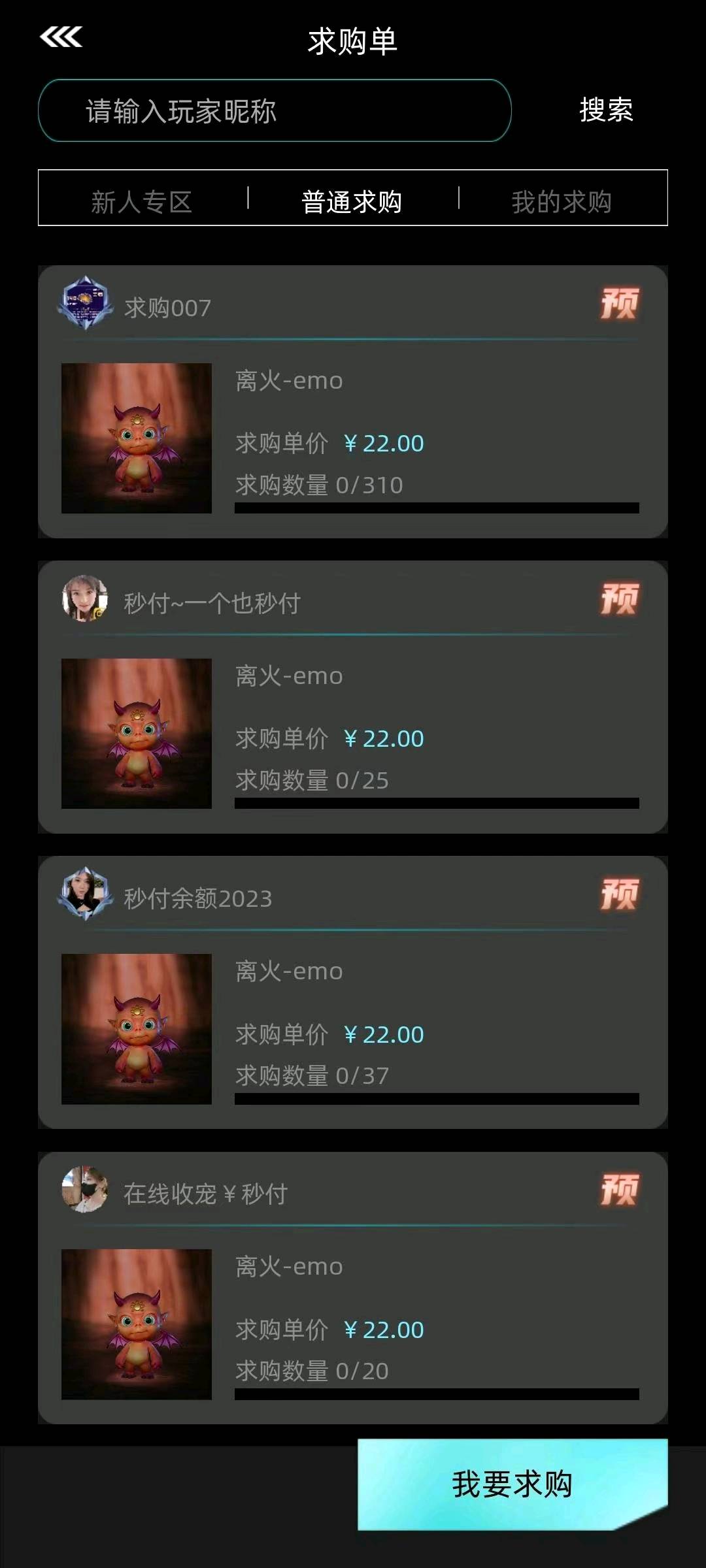
Task: Open the 我的求购 tab
Action: pyautogui.click(x=562, y=201)
